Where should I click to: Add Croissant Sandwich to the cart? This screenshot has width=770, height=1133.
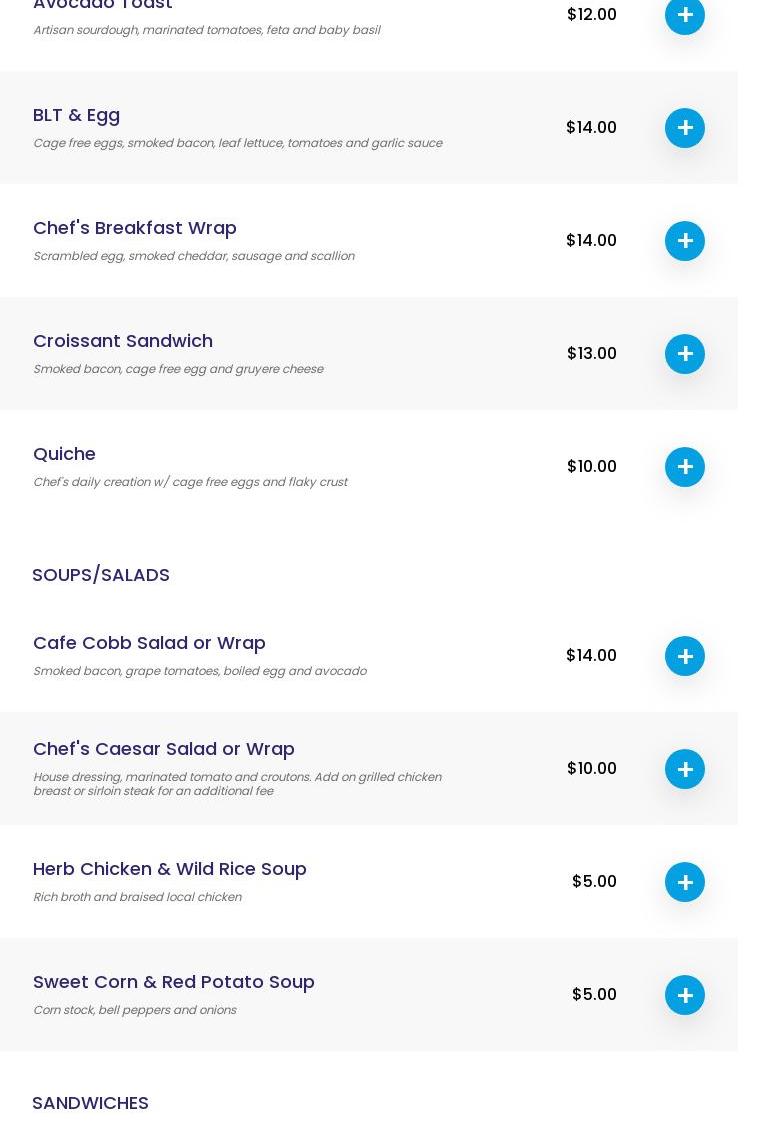pyautogui.click(x=685, y=354)
